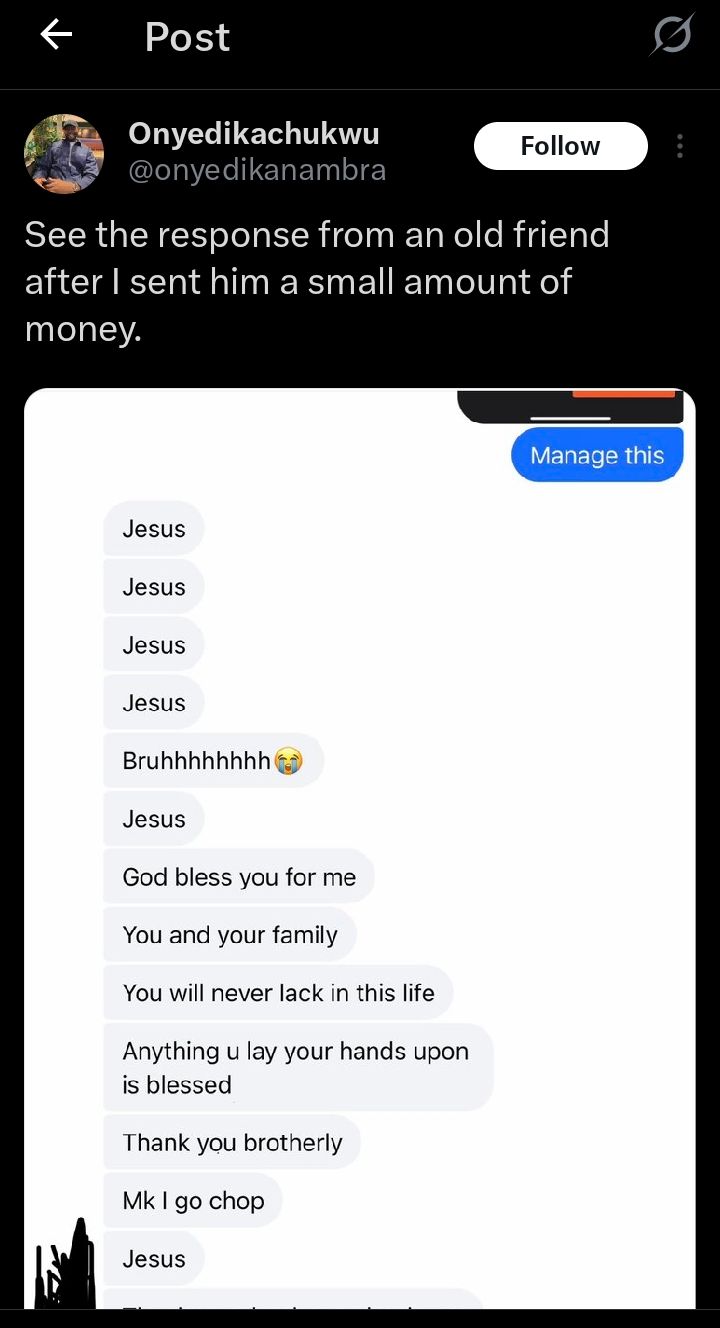Open the @onyedikanambra profile handle
The width and height of the screenshot is (720, 1328).
click(x=257, y=171)
